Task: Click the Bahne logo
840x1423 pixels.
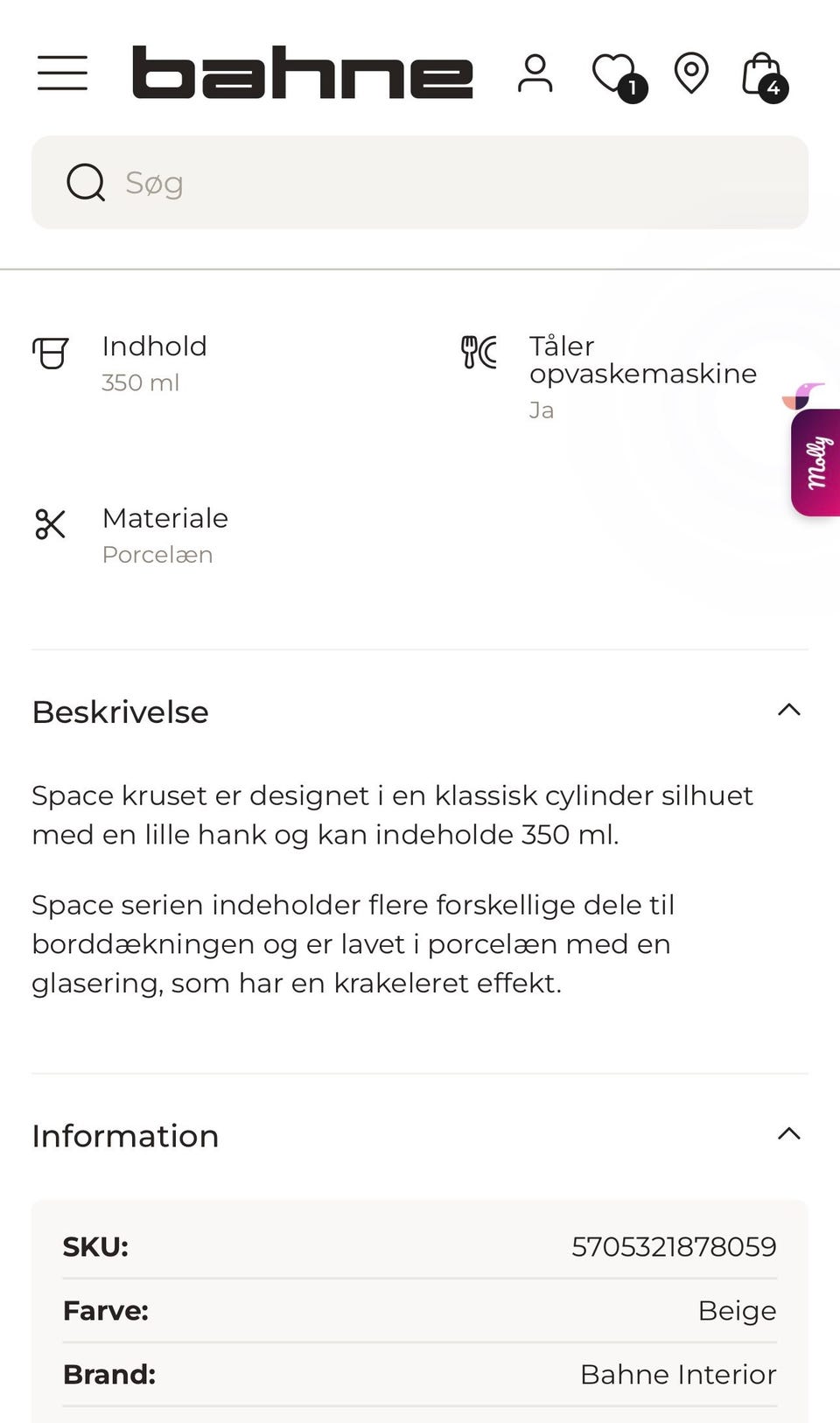Action: [301, 74]
